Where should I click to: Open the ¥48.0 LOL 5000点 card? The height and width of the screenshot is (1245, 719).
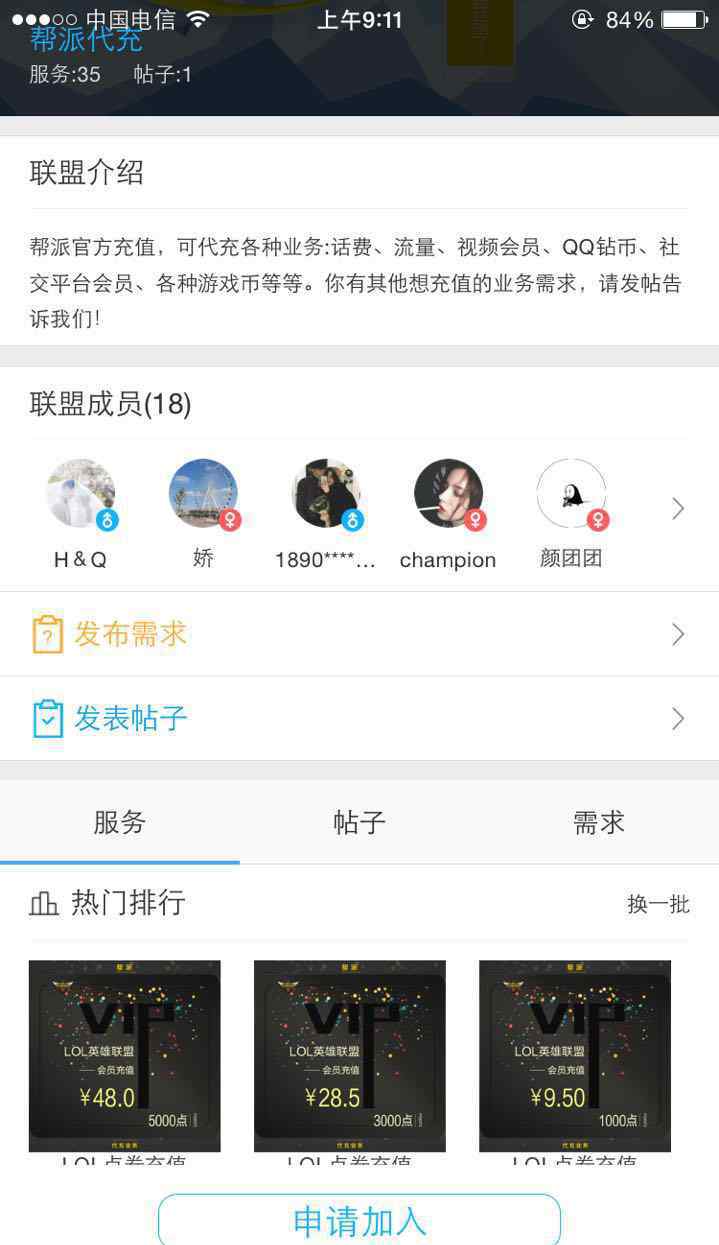(x=124, y=1056)
